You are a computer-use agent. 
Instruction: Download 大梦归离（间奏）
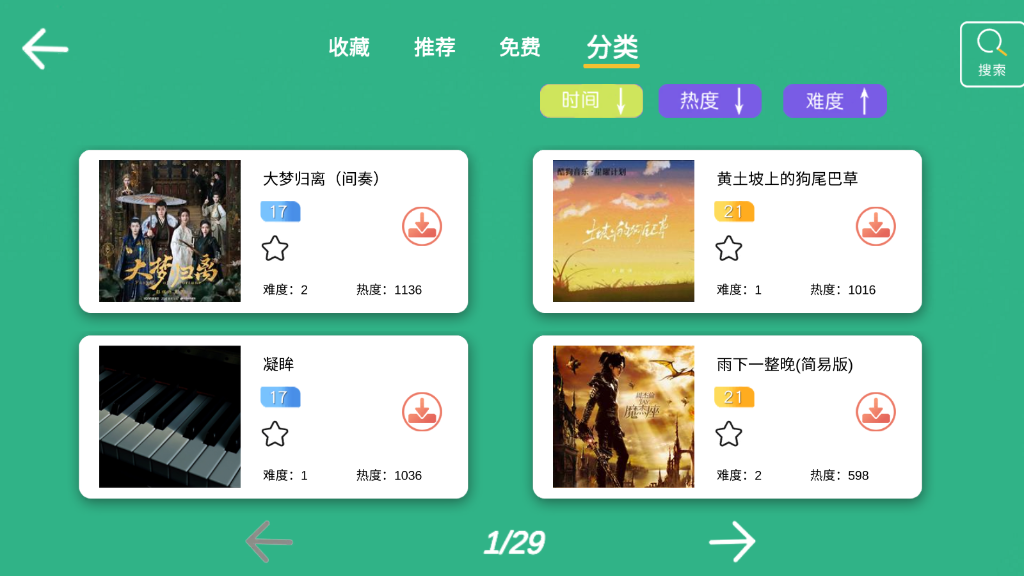422,226
